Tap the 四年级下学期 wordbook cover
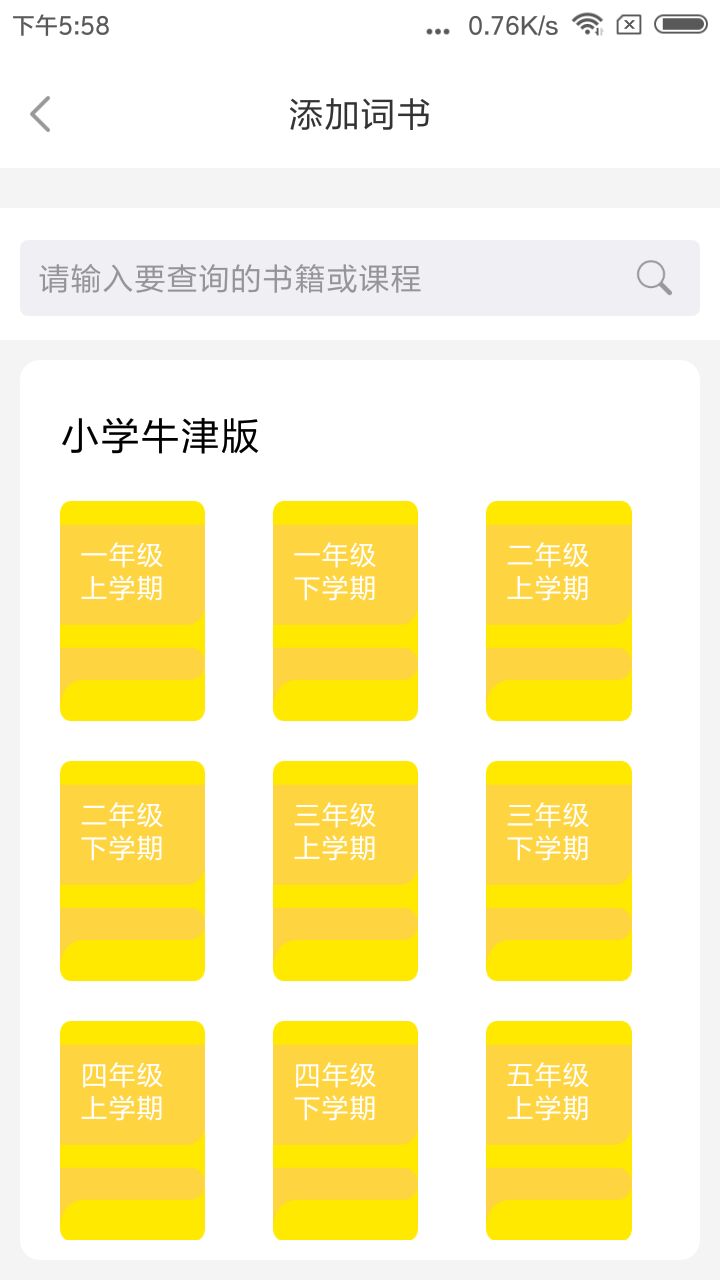This screenshot has height=1280, width=720. click(x=345, y=1130)
